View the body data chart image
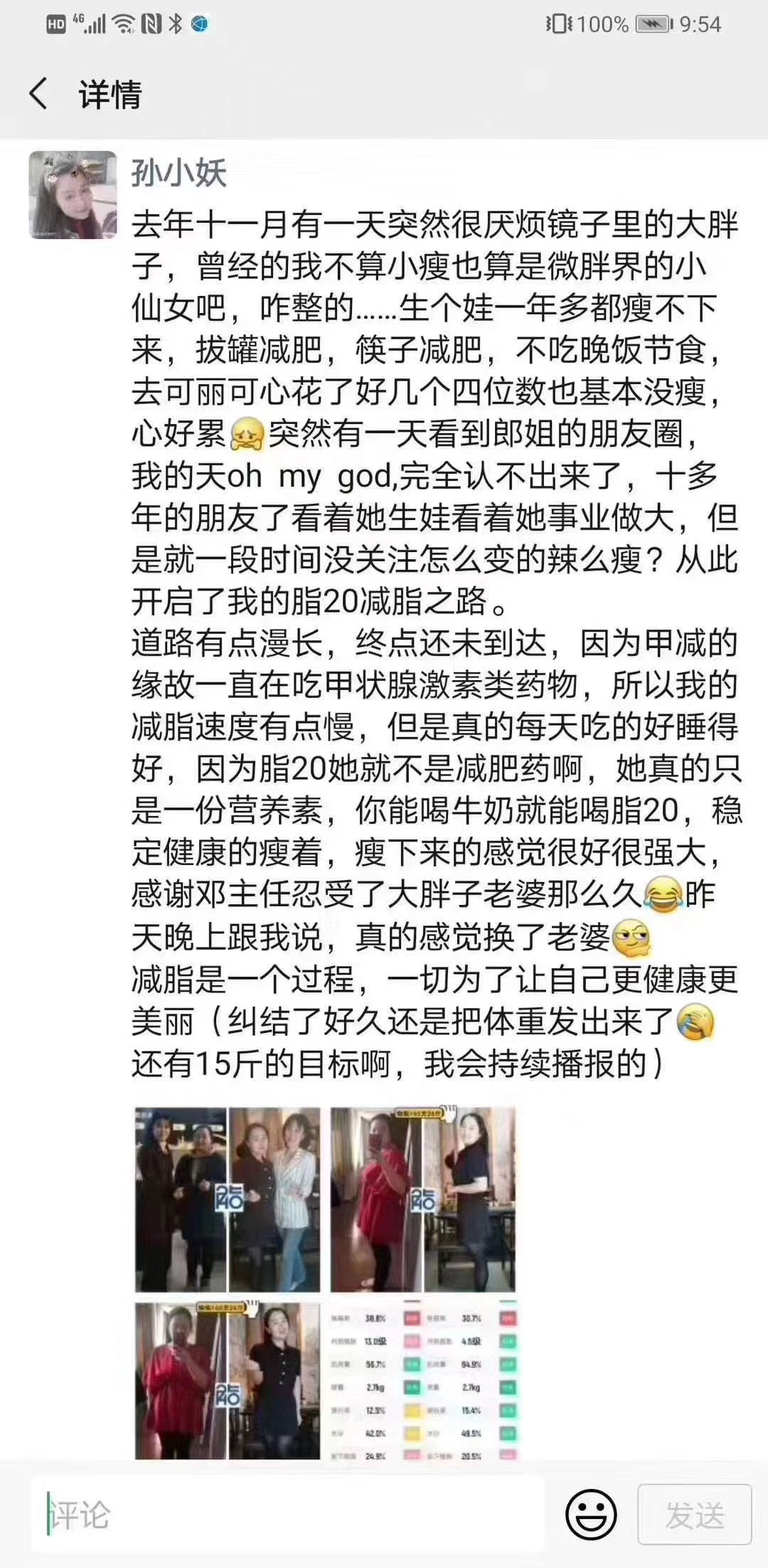This screenshot has height=1568, width=768. point(423,1380)
